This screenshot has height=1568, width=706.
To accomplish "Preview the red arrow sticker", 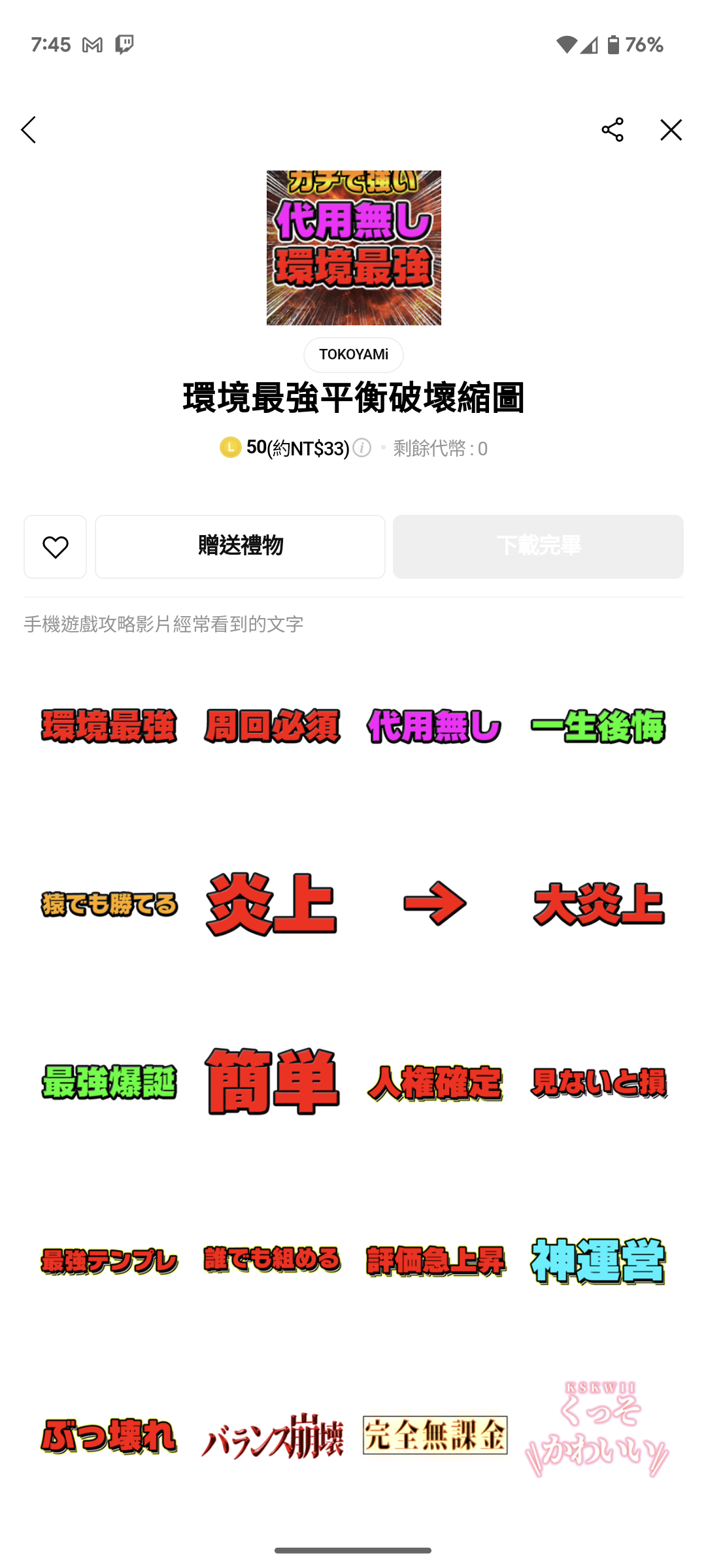I will click(434, 904).
